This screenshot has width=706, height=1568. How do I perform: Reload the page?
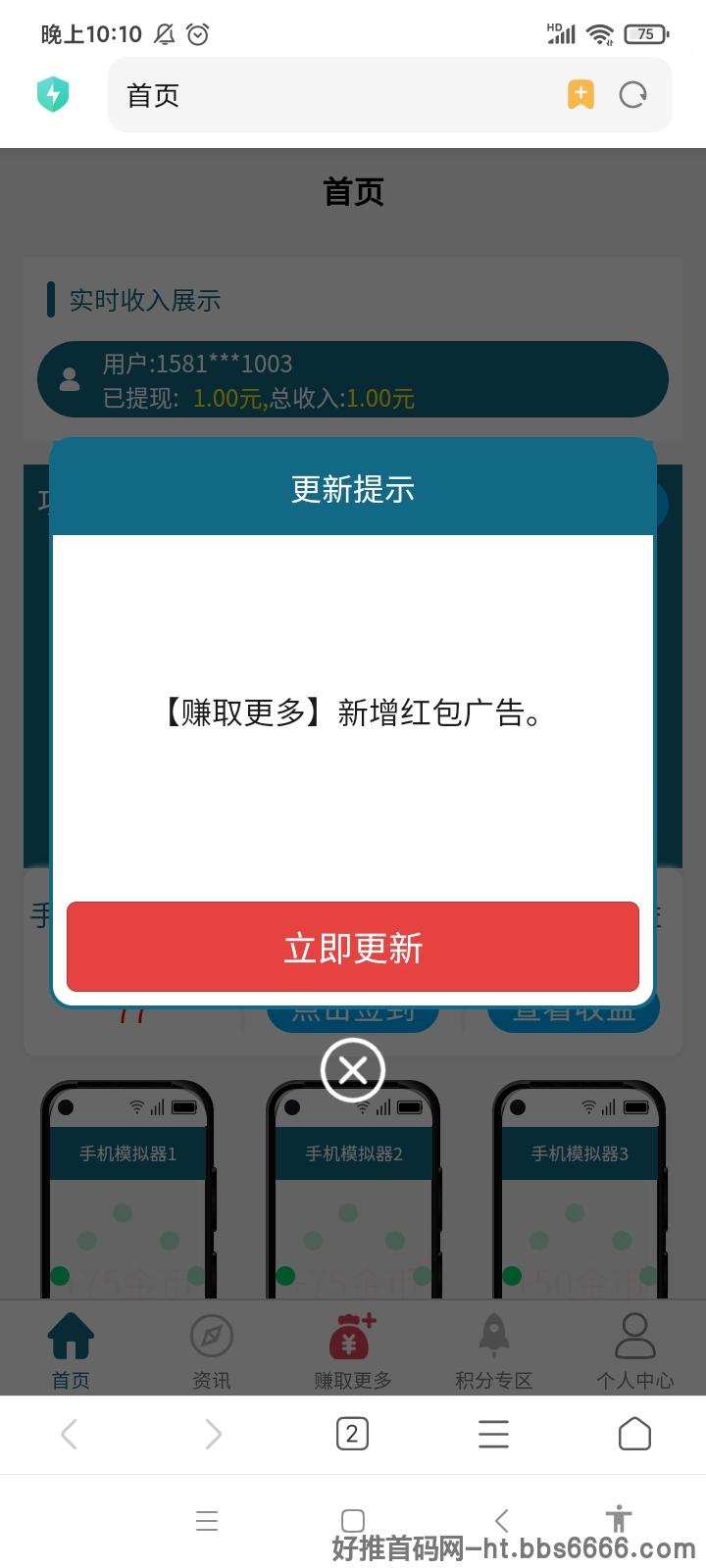coord(633,95)
